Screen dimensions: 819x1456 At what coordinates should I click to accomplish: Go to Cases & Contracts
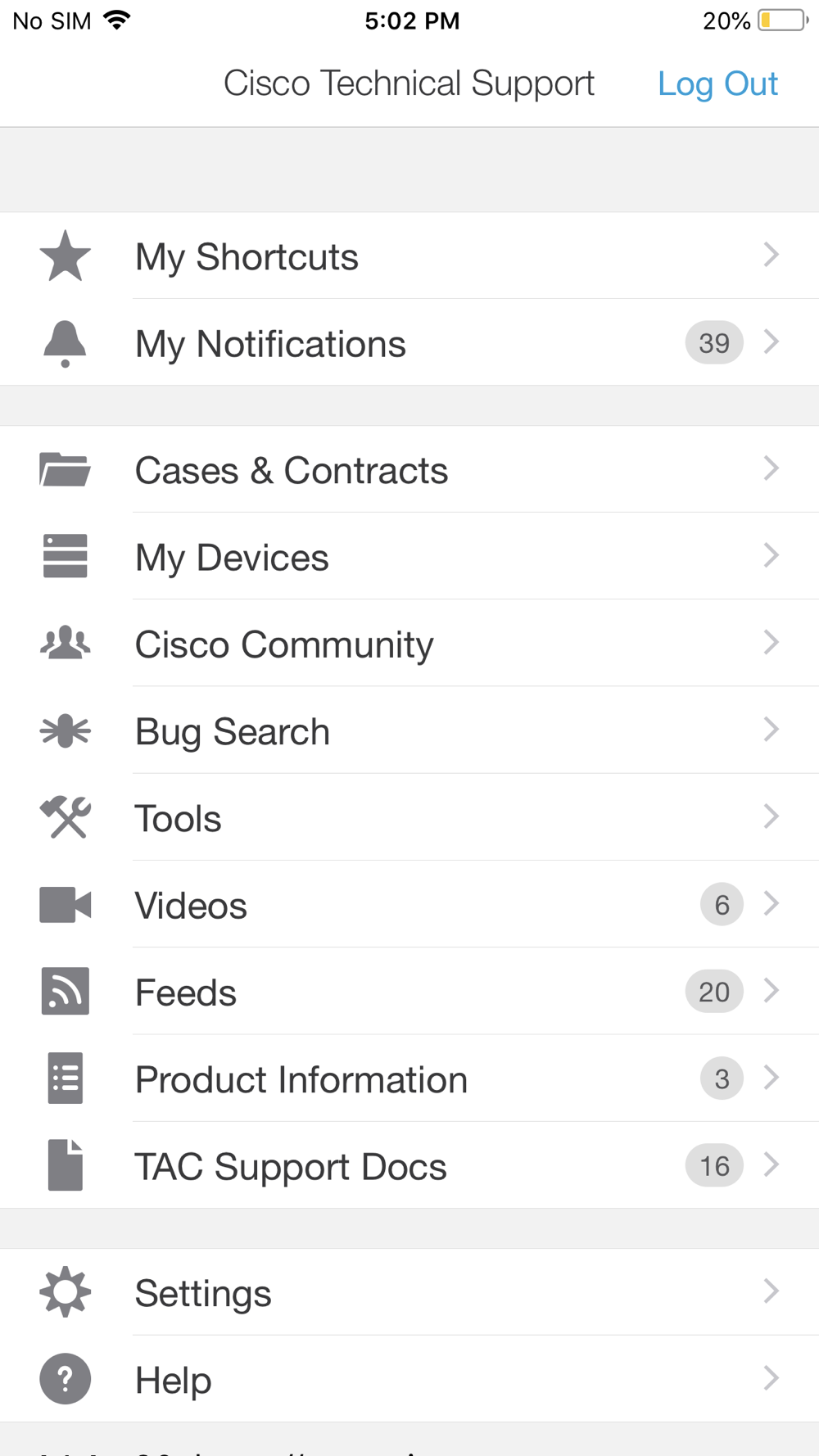coord(409,469)
